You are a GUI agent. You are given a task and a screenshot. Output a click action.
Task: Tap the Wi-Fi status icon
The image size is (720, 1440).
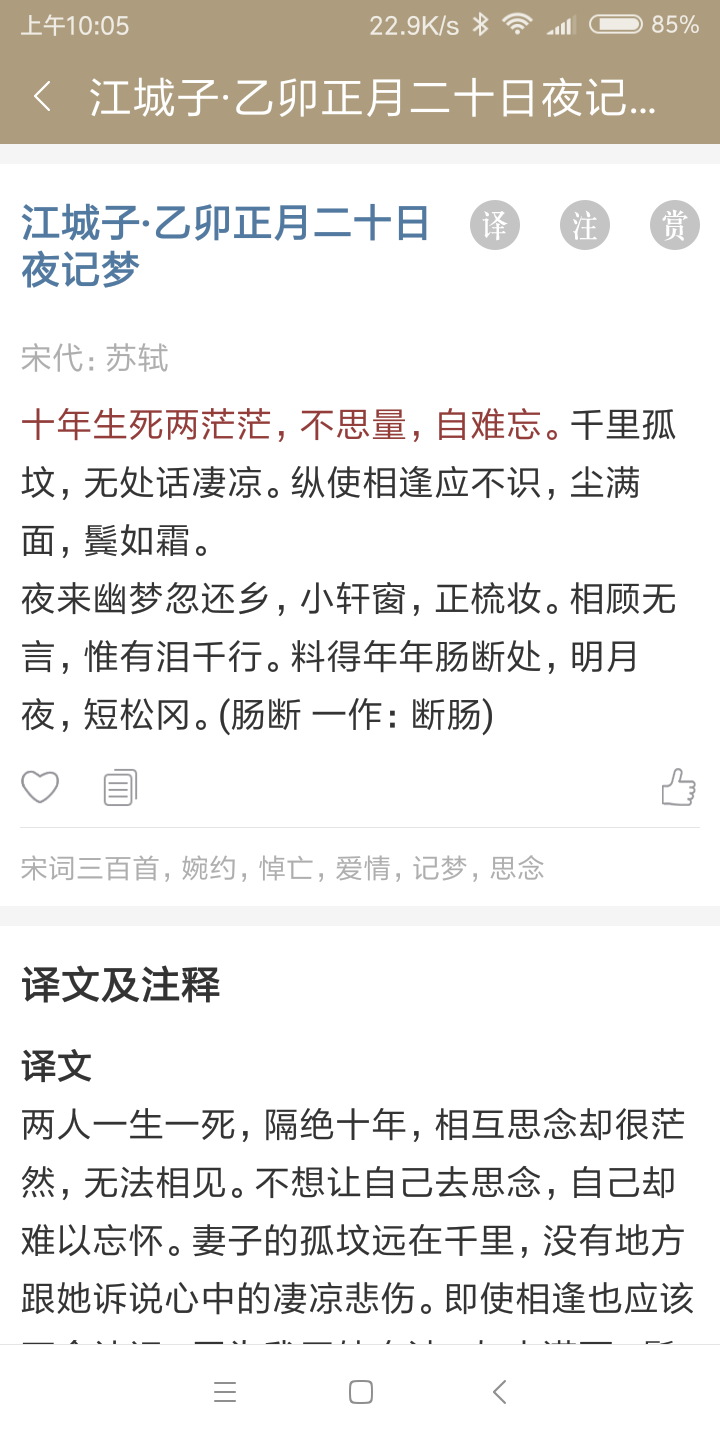coord(519,26)
